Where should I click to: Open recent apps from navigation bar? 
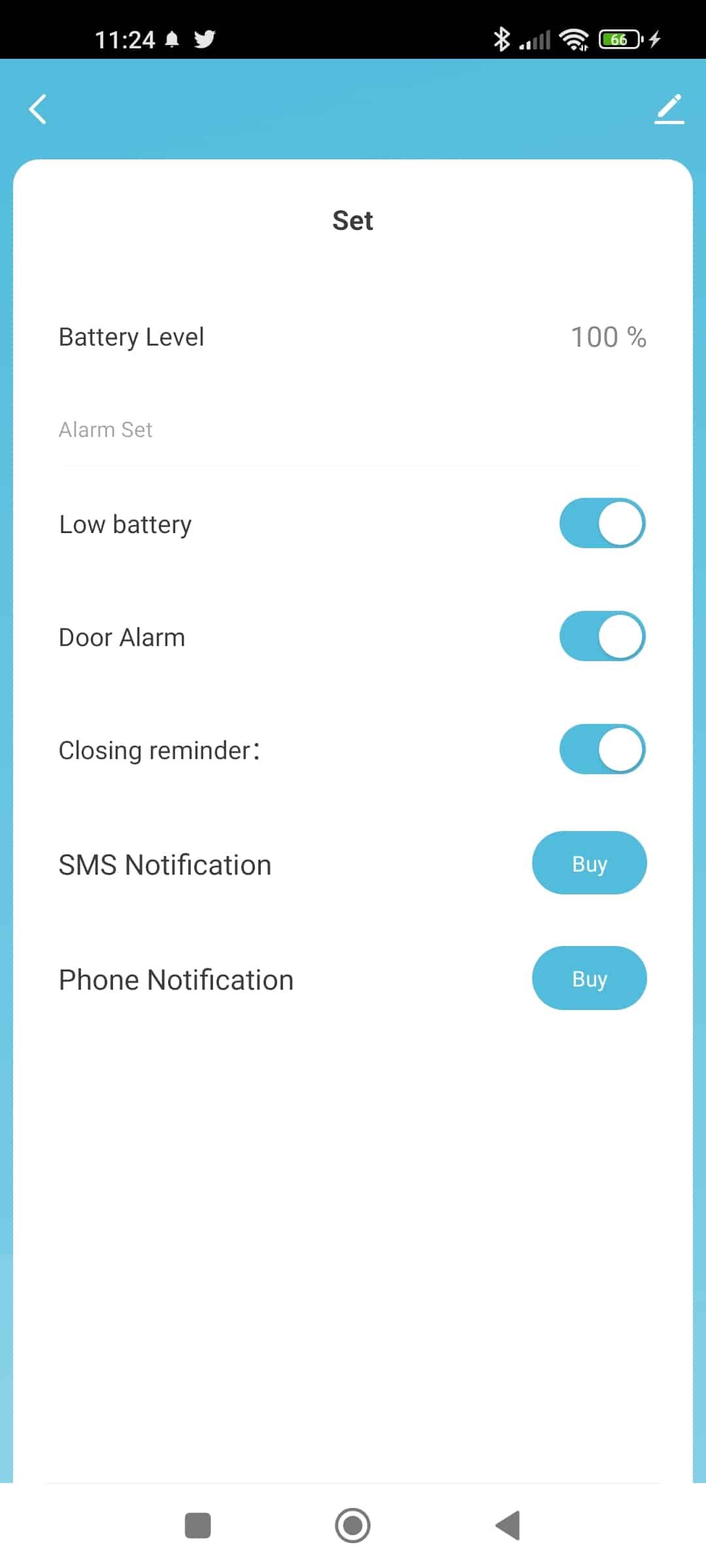pos(197,1526)
